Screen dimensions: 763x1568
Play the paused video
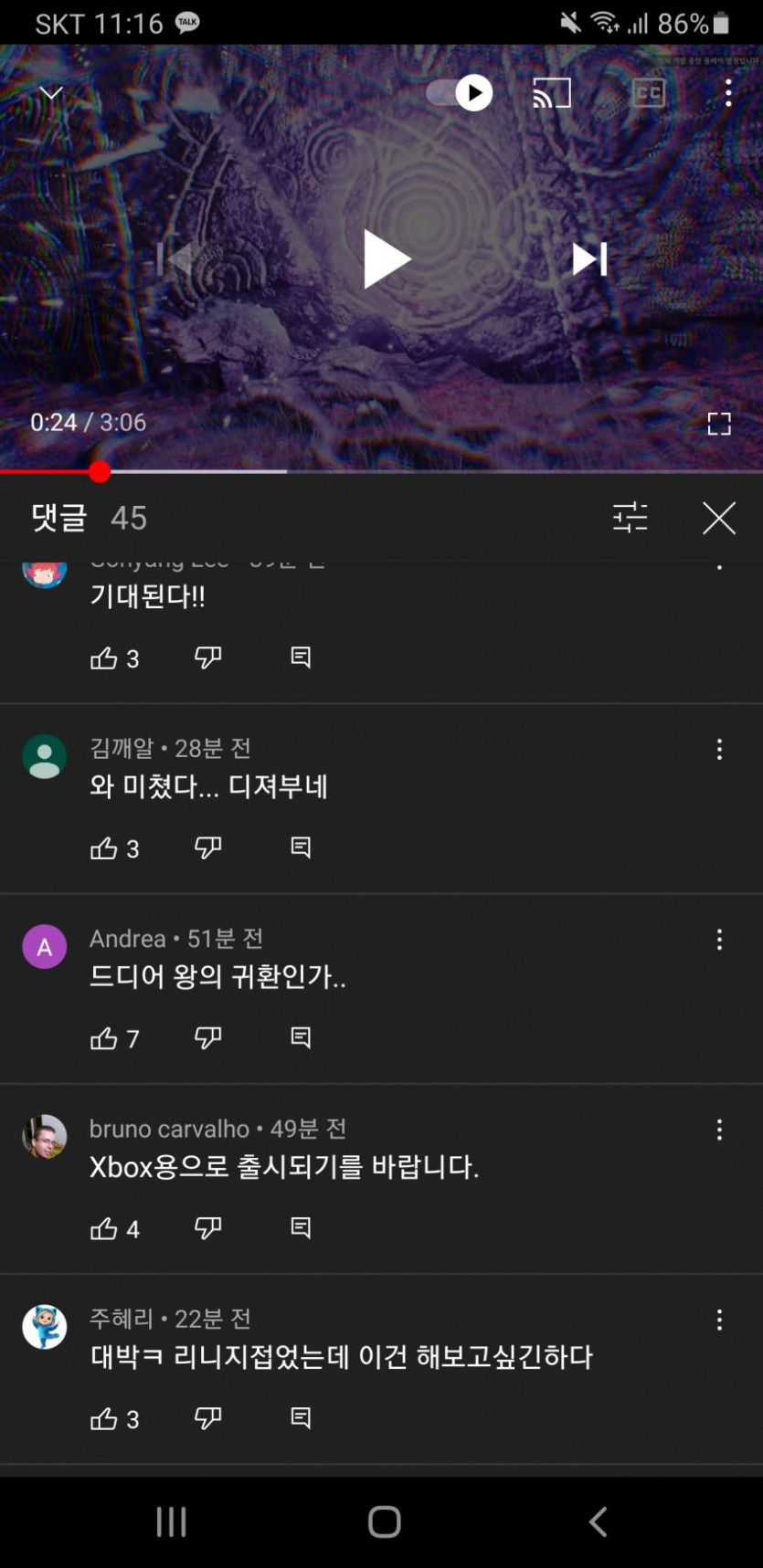pyautogui.click(x=387, y=259)
